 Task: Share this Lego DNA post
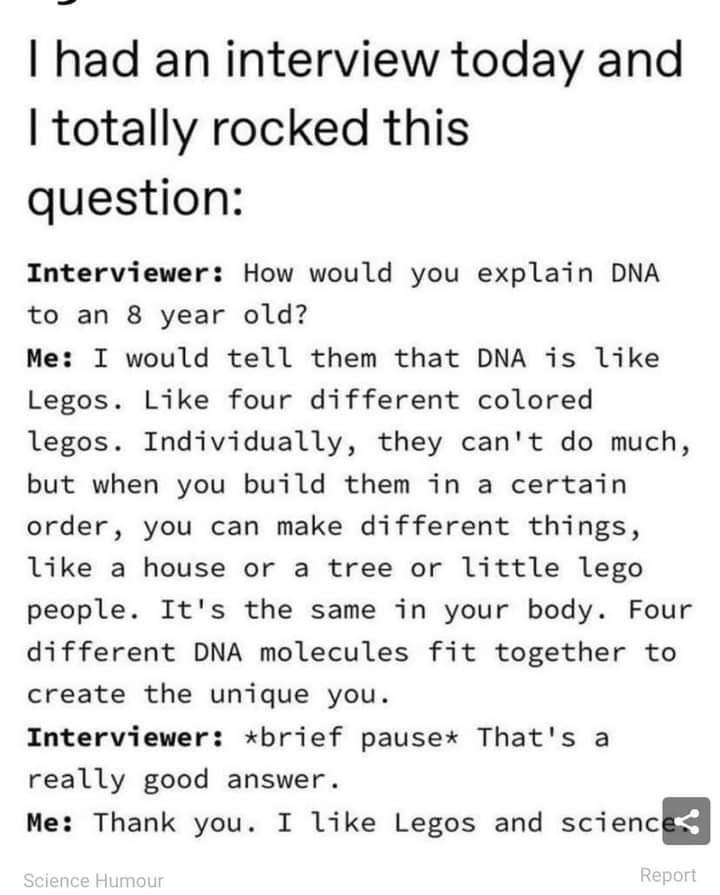[x=685, y=821]
